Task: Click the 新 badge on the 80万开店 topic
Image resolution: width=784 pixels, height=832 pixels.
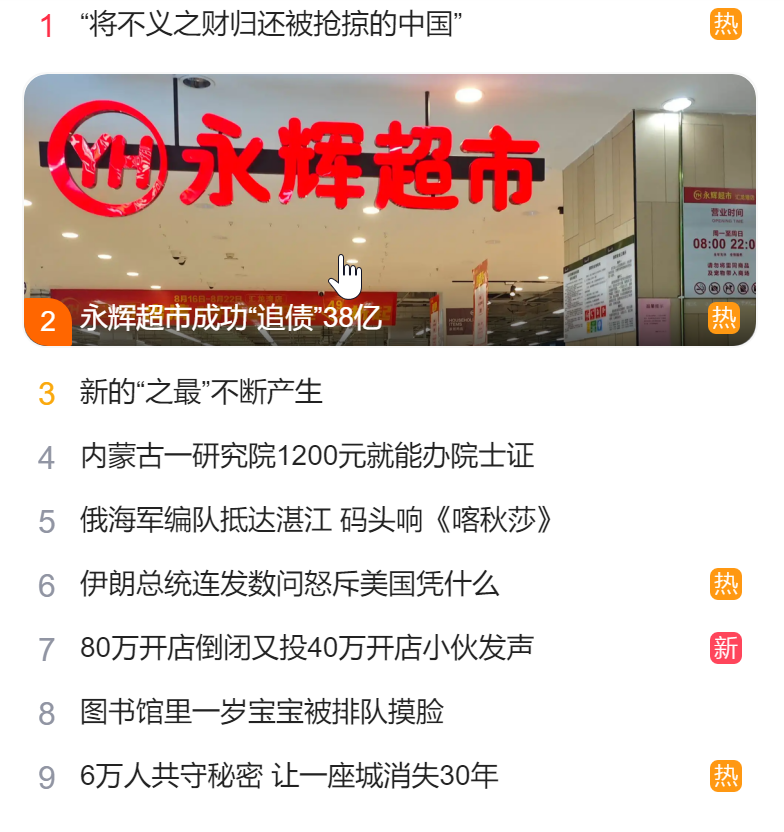Action: tap(727, 650)
